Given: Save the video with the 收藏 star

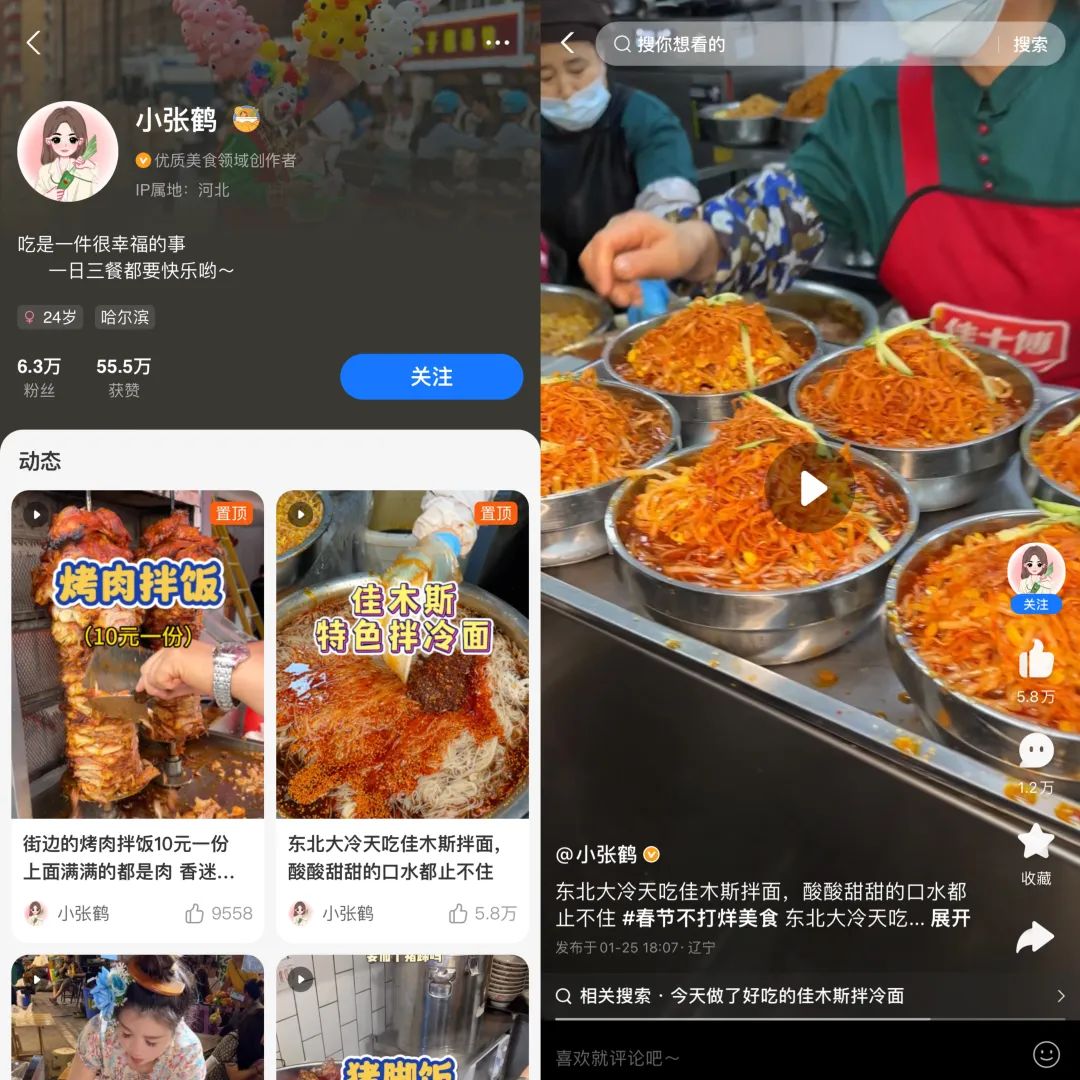Looking at the screenshot, I should (1035, 842).
